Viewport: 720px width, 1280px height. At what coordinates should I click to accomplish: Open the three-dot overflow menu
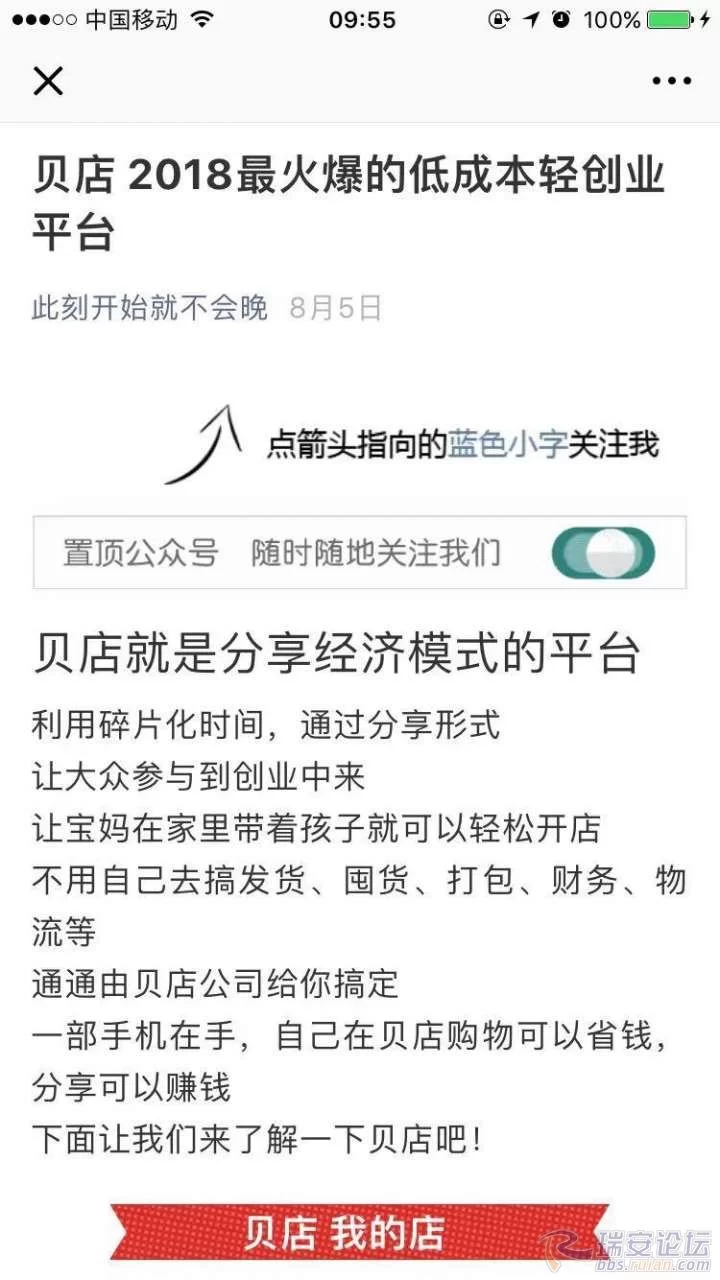[x=671, y=81]
